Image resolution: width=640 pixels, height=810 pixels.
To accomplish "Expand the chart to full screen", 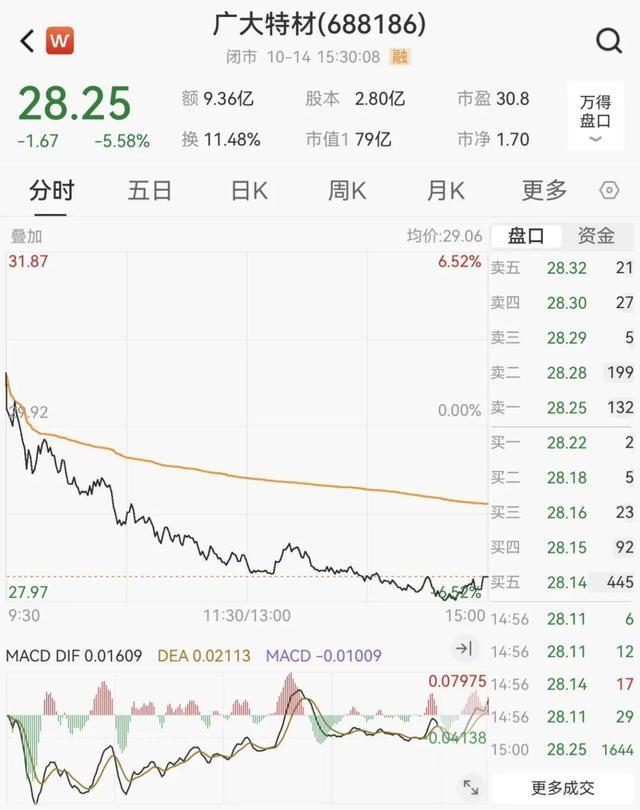I will coord(470,787).
